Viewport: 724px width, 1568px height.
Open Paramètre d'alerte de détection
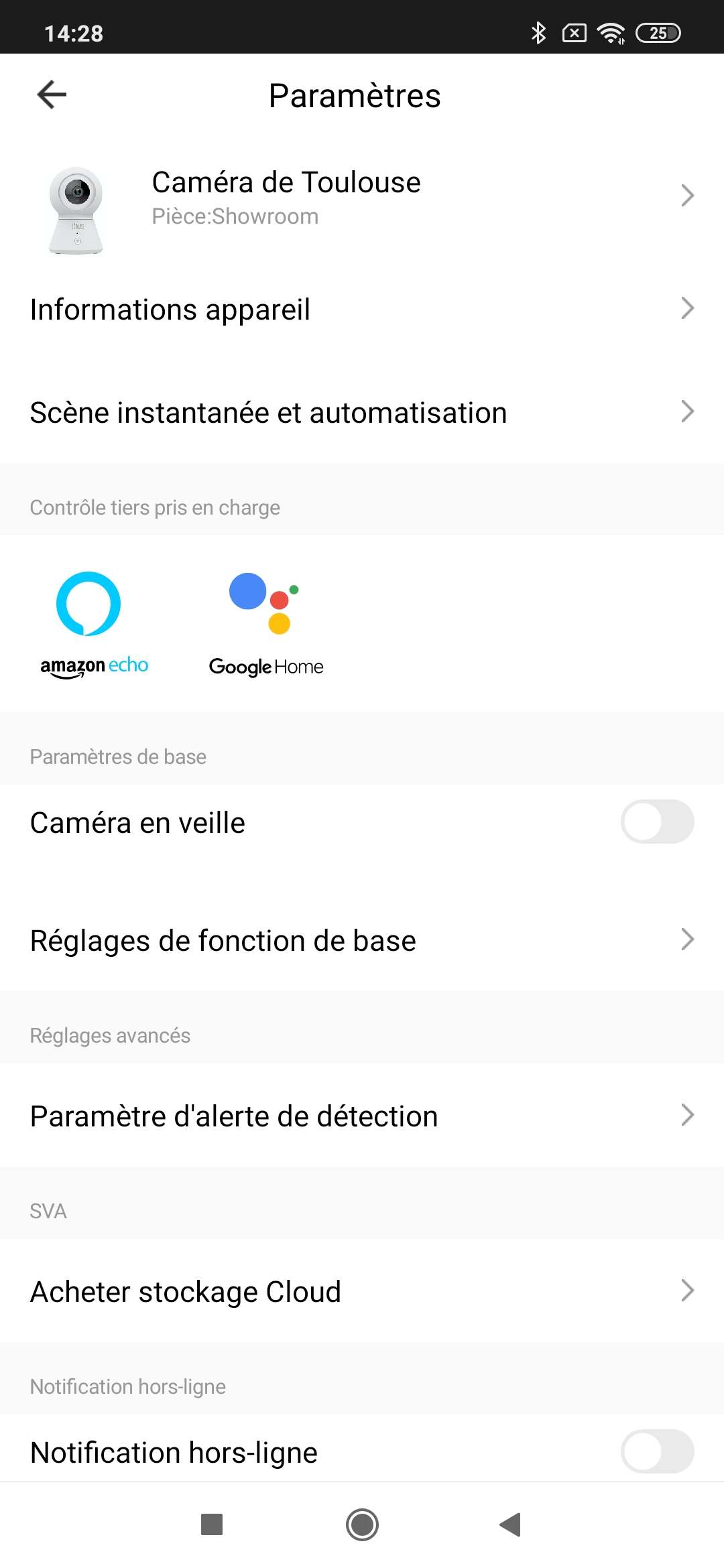pos(362,1116)
